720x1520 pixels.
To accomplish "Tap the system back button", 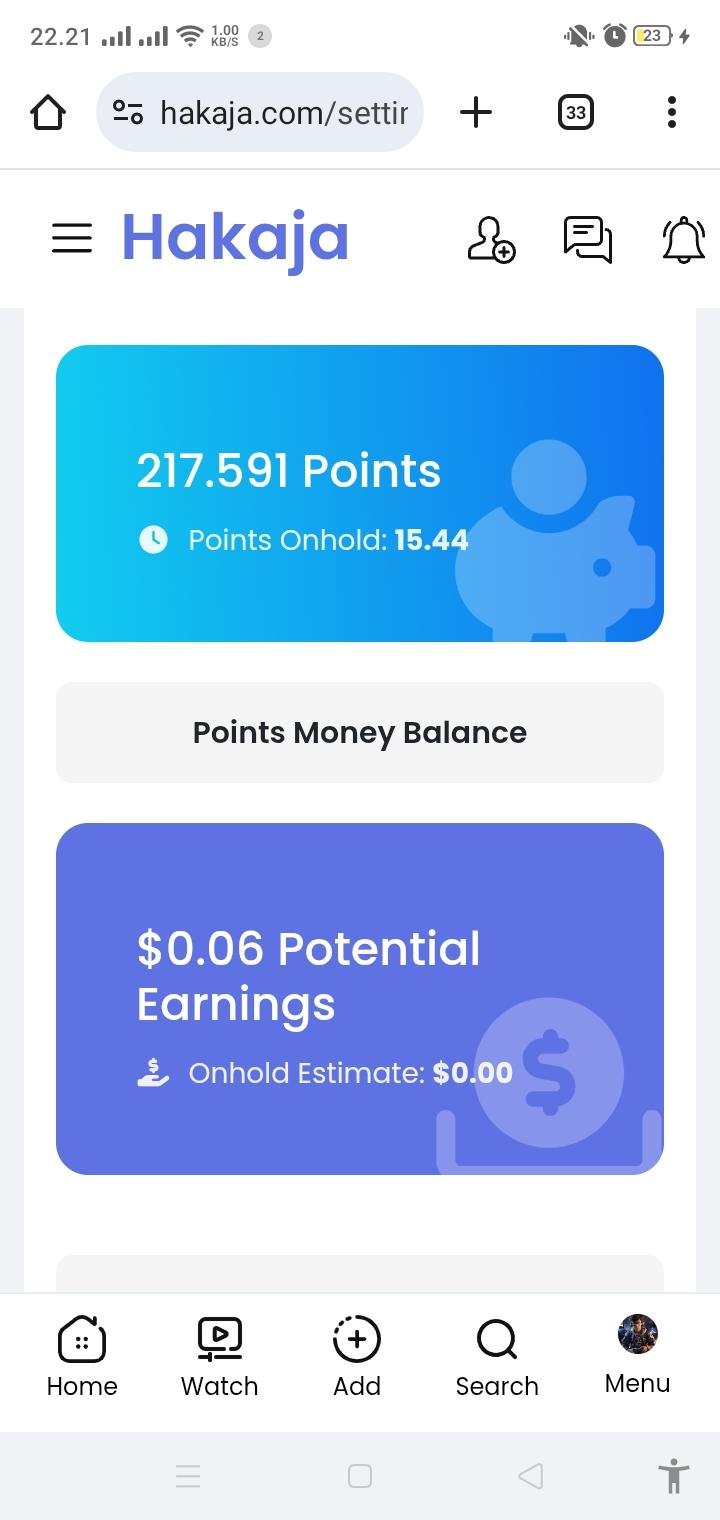I will coord(531,1476).
